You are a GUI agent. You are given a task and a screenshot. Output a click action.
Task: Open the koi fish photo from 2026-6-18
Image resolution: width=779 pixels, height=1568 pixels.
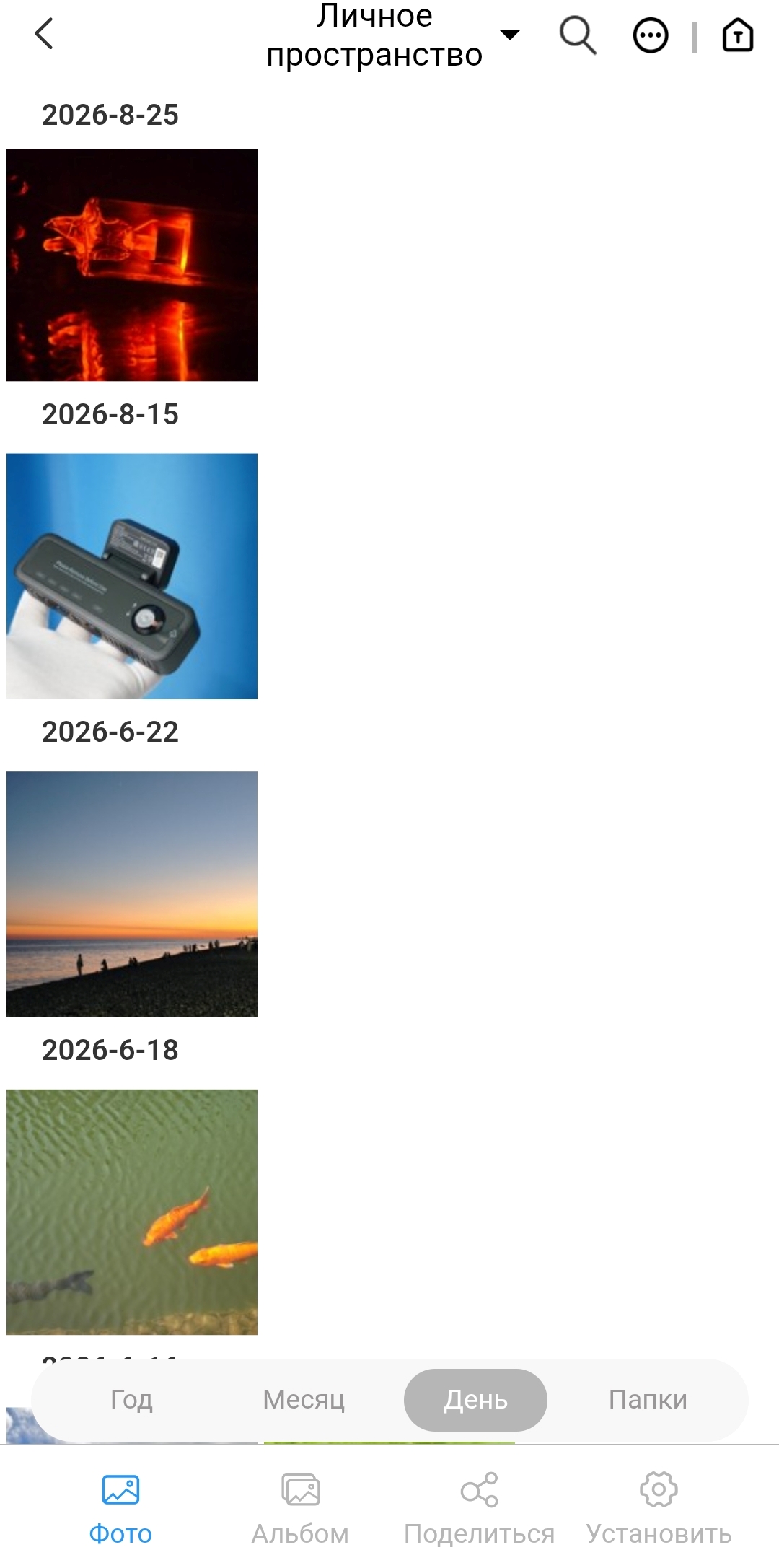132,1212
